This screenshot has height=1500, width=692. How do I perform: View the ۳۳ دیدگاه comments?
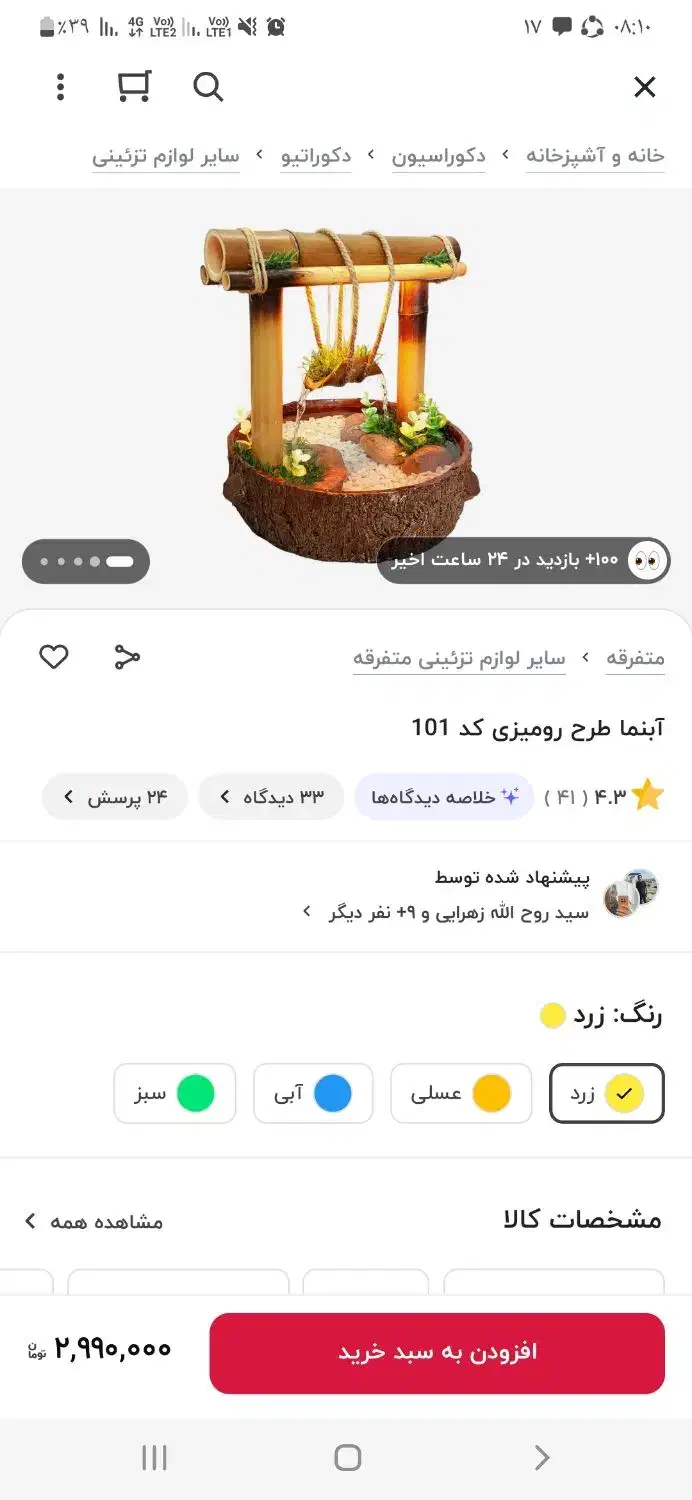coord(271,797)
